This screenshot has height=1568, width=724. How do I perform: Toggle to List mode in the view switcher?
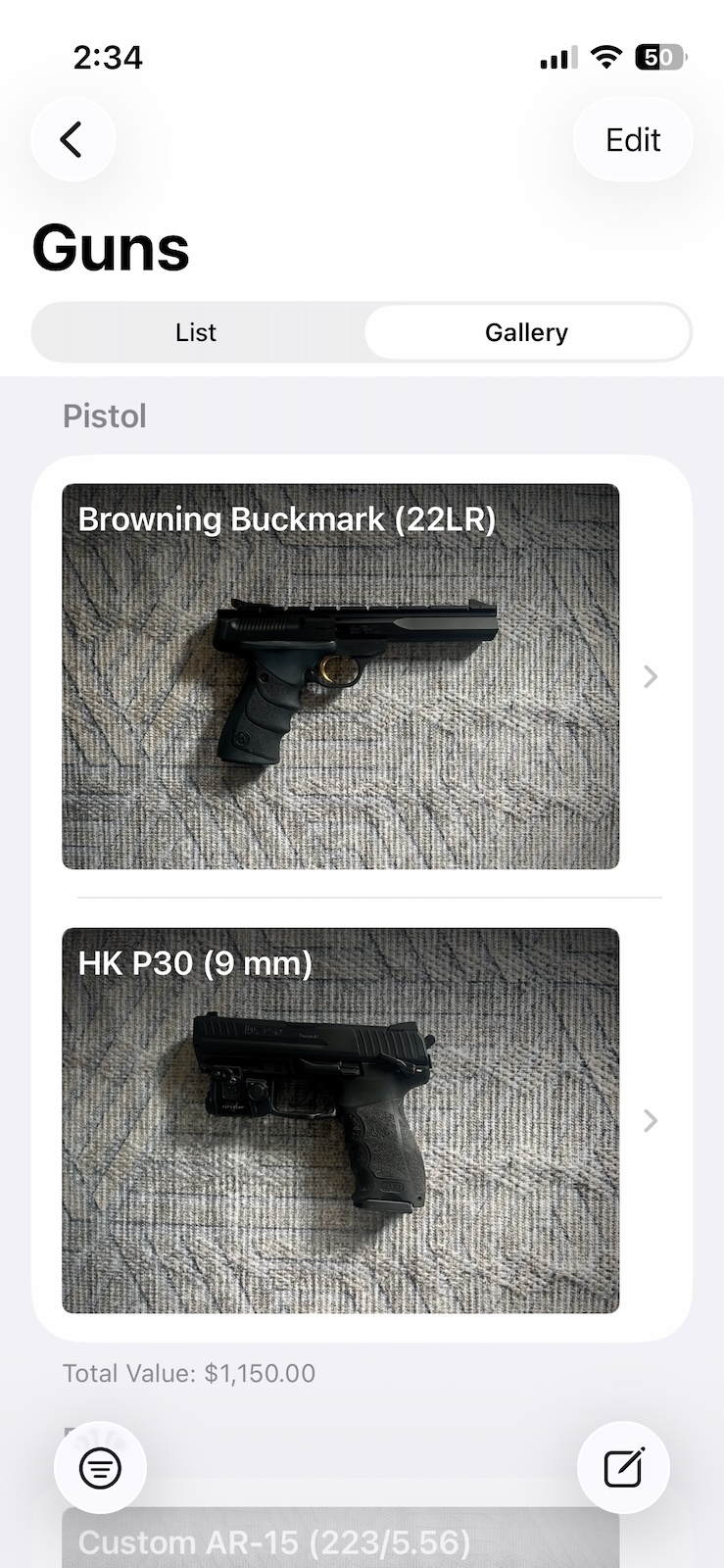[196, 332]
